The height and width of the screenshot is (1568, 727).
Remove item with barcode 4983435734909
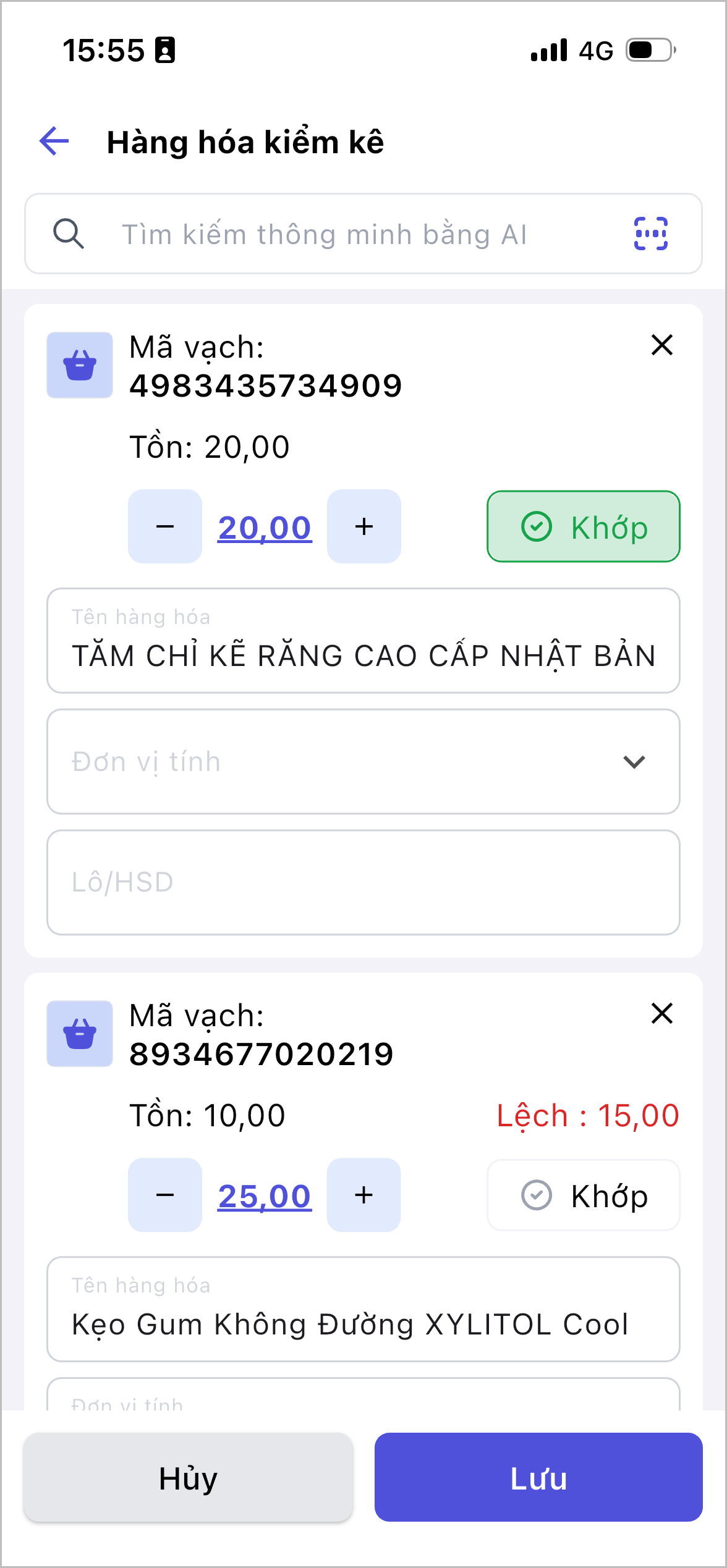[x=661, y=345]
